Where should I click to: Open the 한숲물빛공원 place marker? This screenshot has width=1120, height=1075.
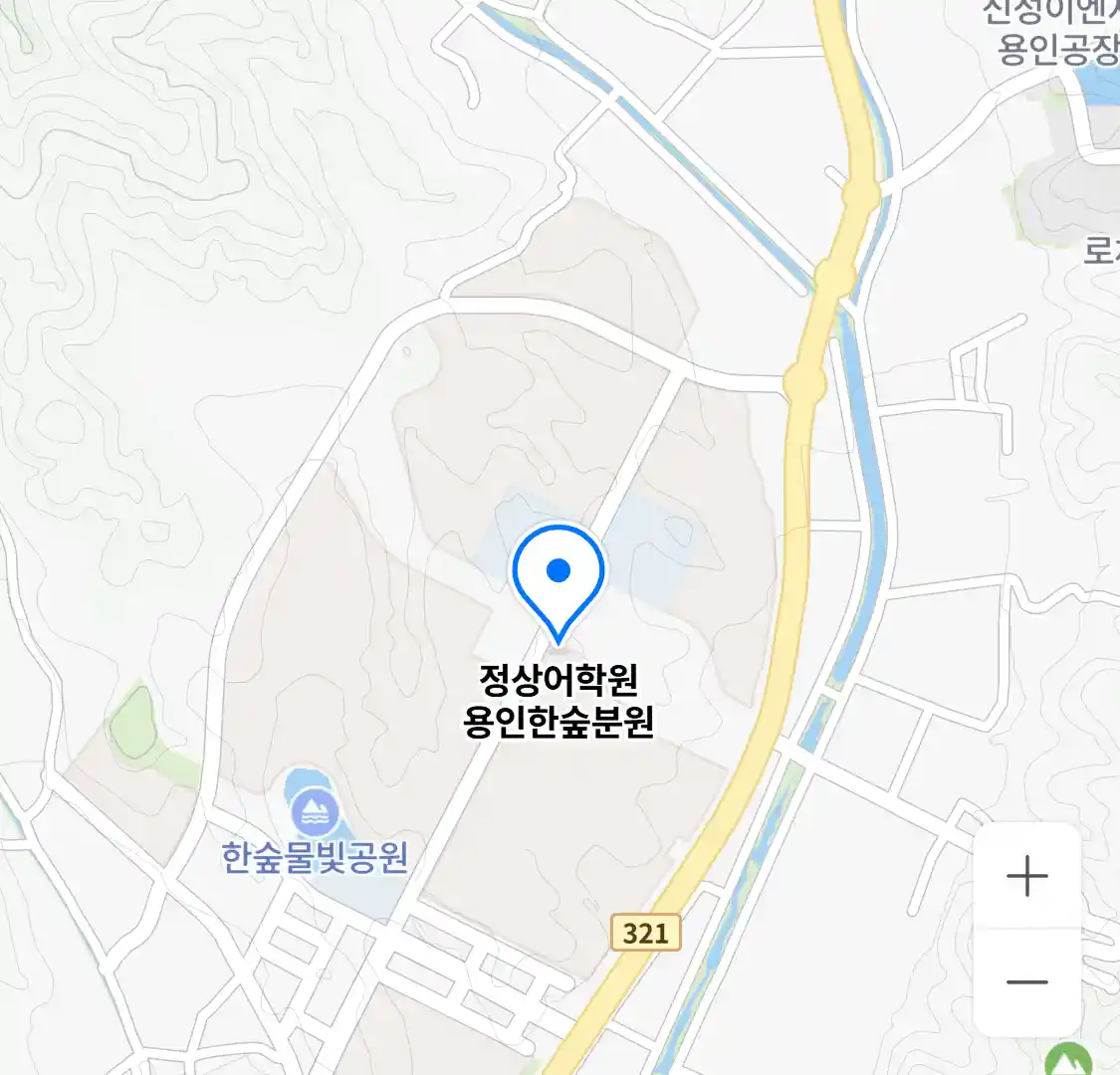coord(316,813)
